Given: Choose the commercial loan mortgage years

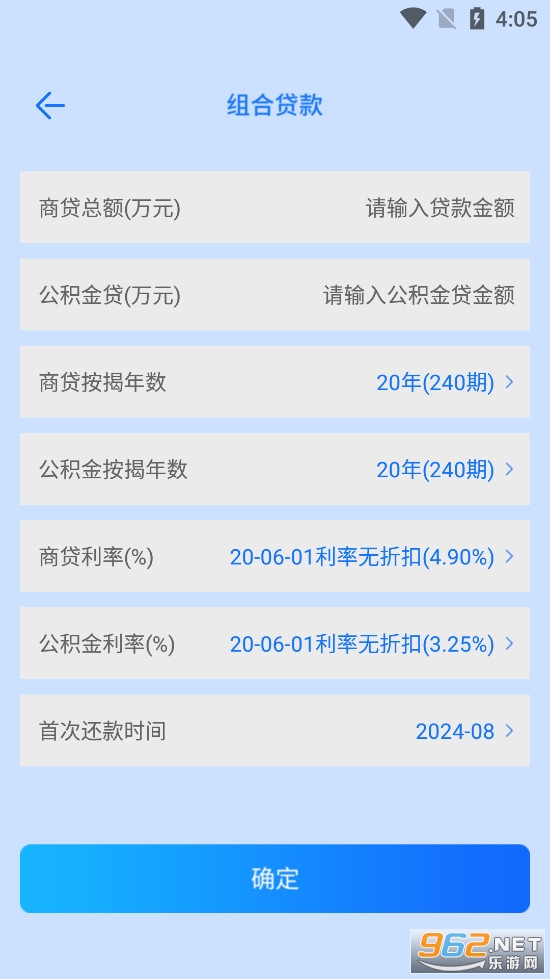Looking at the screenshot, I should coord(275,381).
